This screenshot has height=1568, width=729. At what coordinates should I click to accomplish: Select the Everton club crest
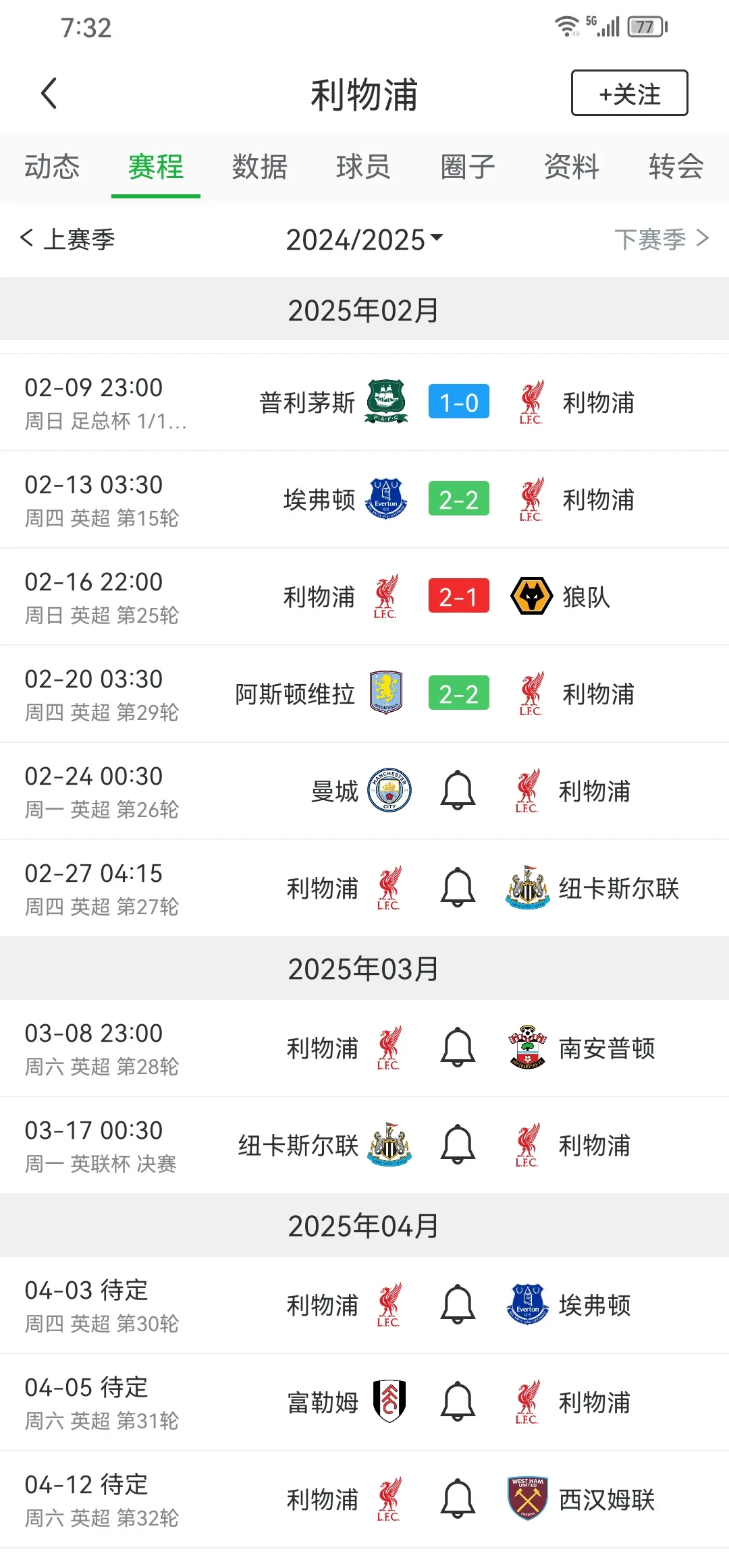tap(385, 499)
